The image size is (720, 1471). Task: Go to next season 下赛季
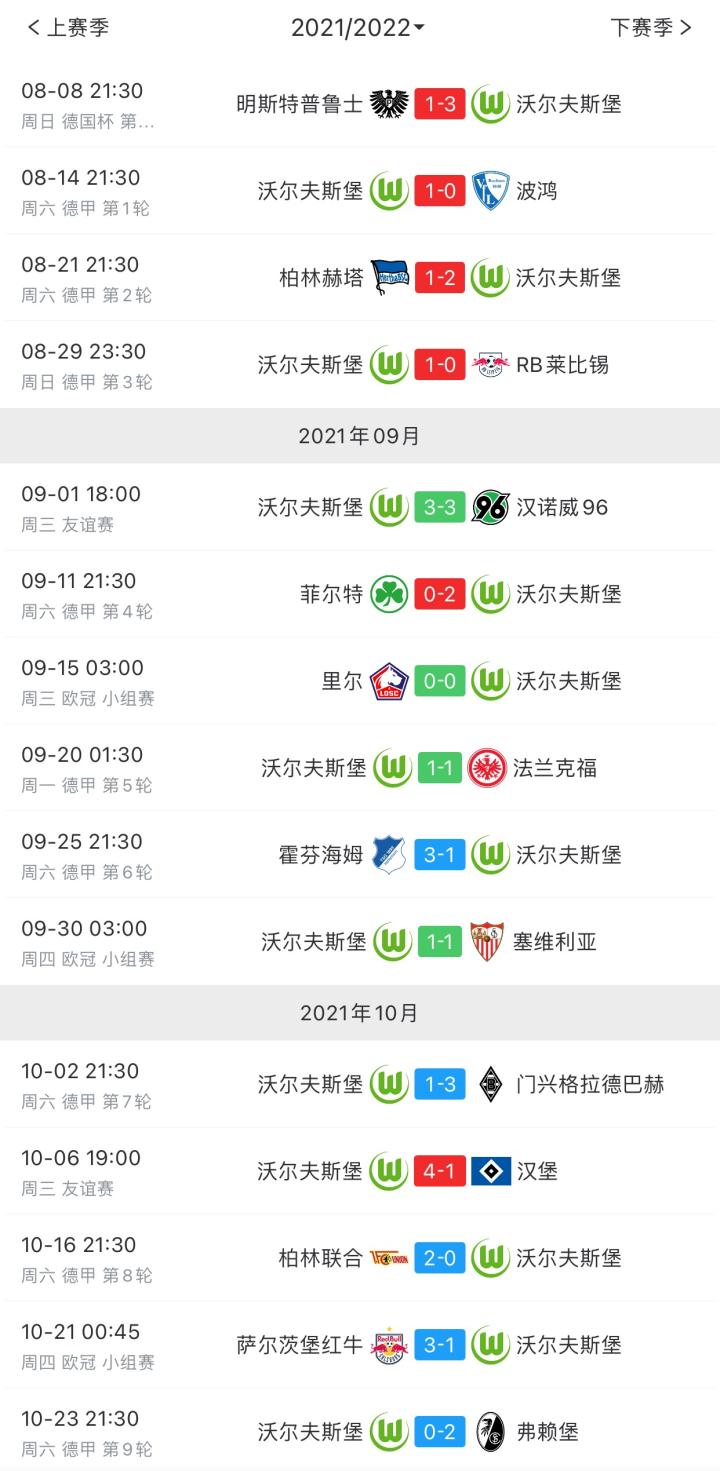coord(650,28)
